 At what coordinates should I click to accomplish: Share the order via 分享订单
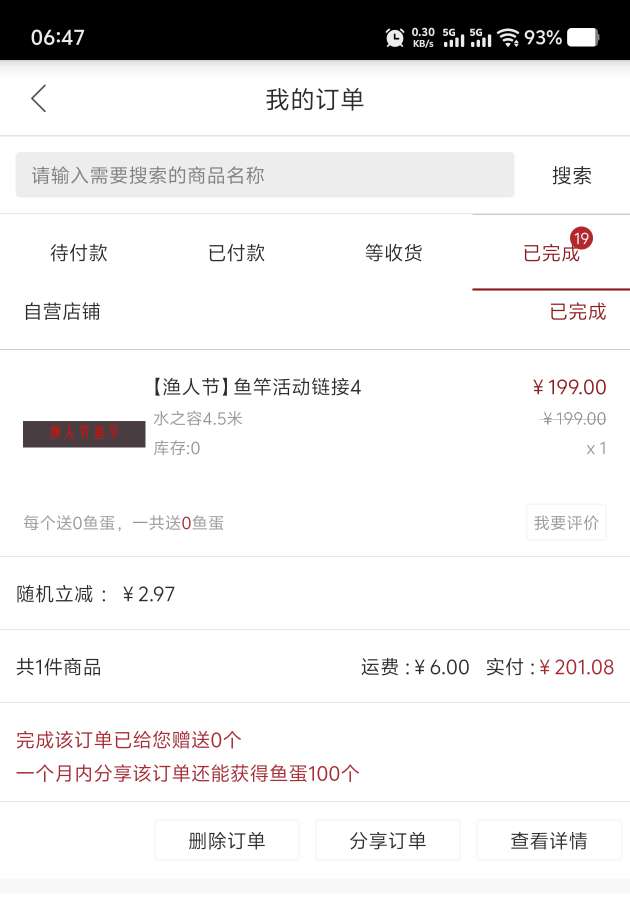pyautogui.click(x=388, y=841)
